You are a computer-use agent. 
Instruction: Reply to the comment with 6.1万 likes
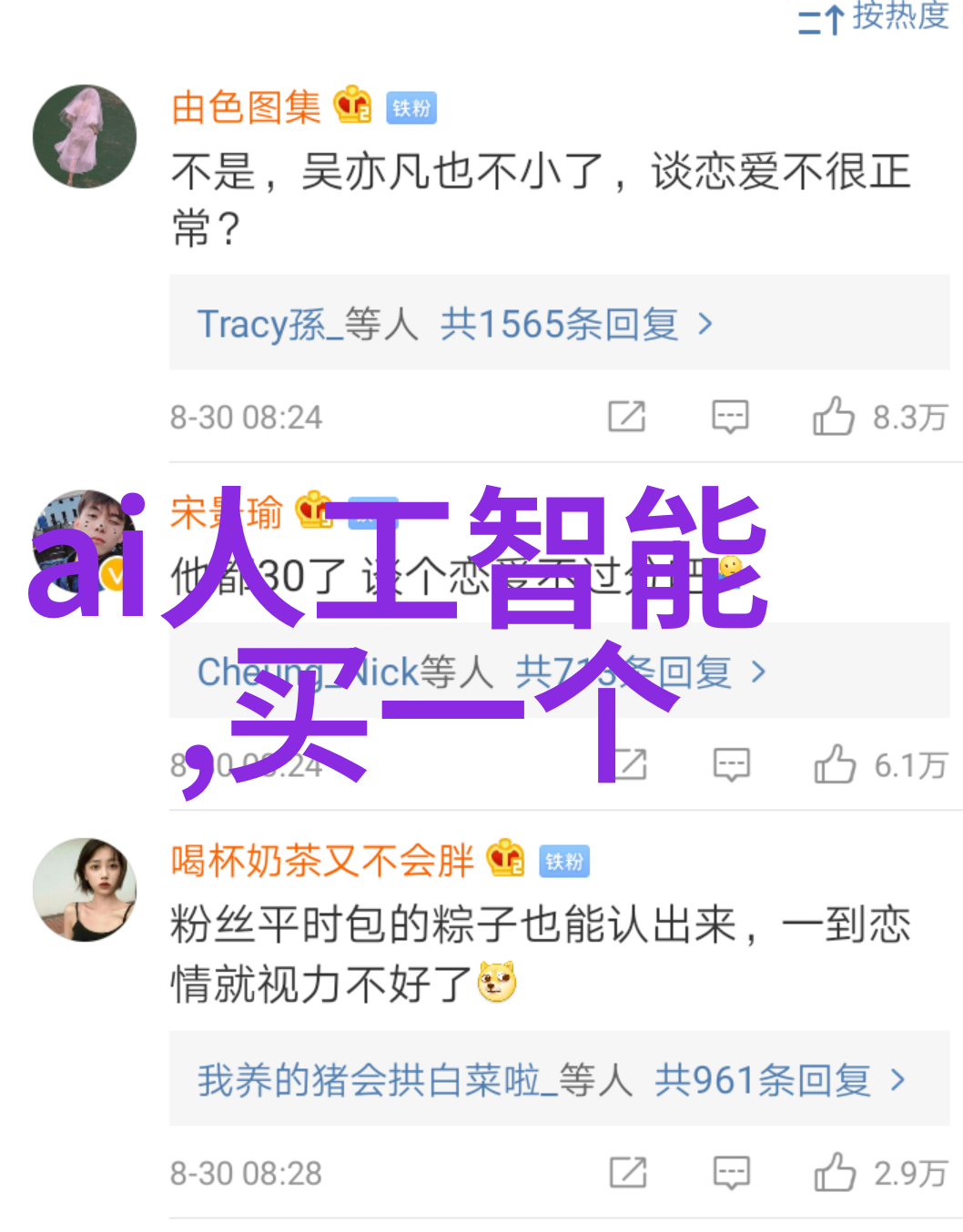coord(731,765)
